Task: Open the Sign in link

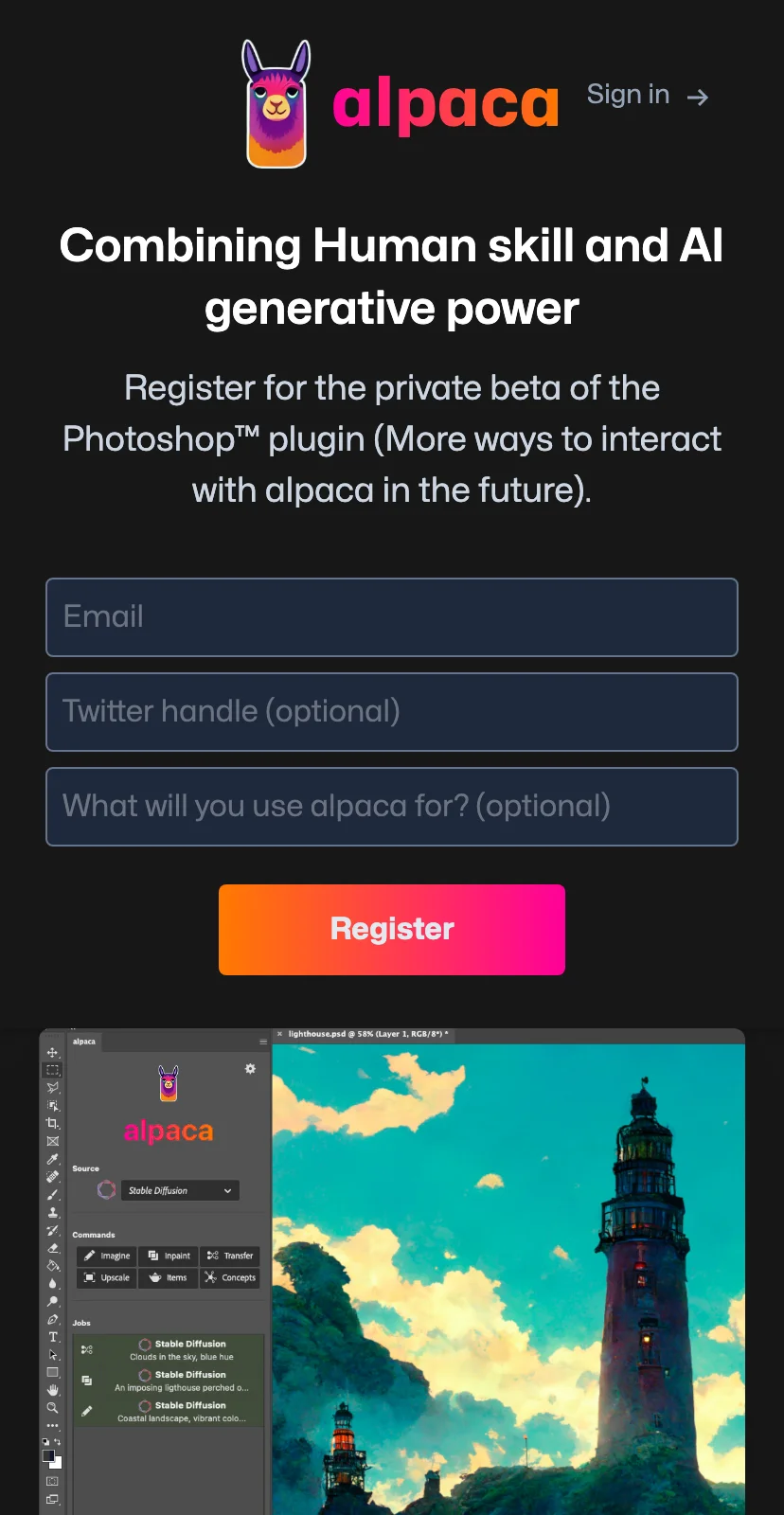Action: [x=647, y=96]
